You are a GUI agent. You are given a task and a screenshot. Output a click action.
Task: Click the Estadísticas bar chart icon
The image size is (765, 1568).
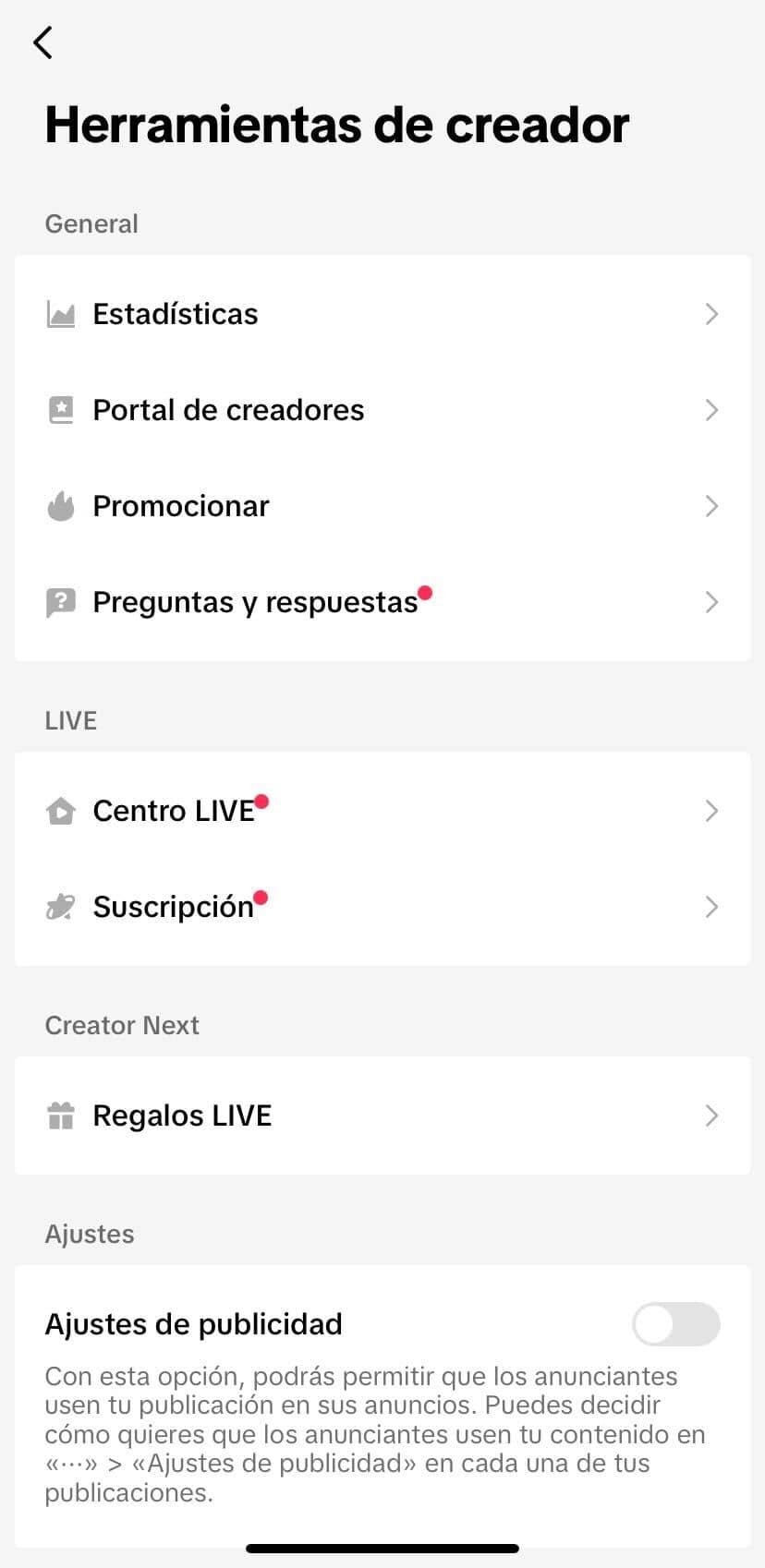60,314
